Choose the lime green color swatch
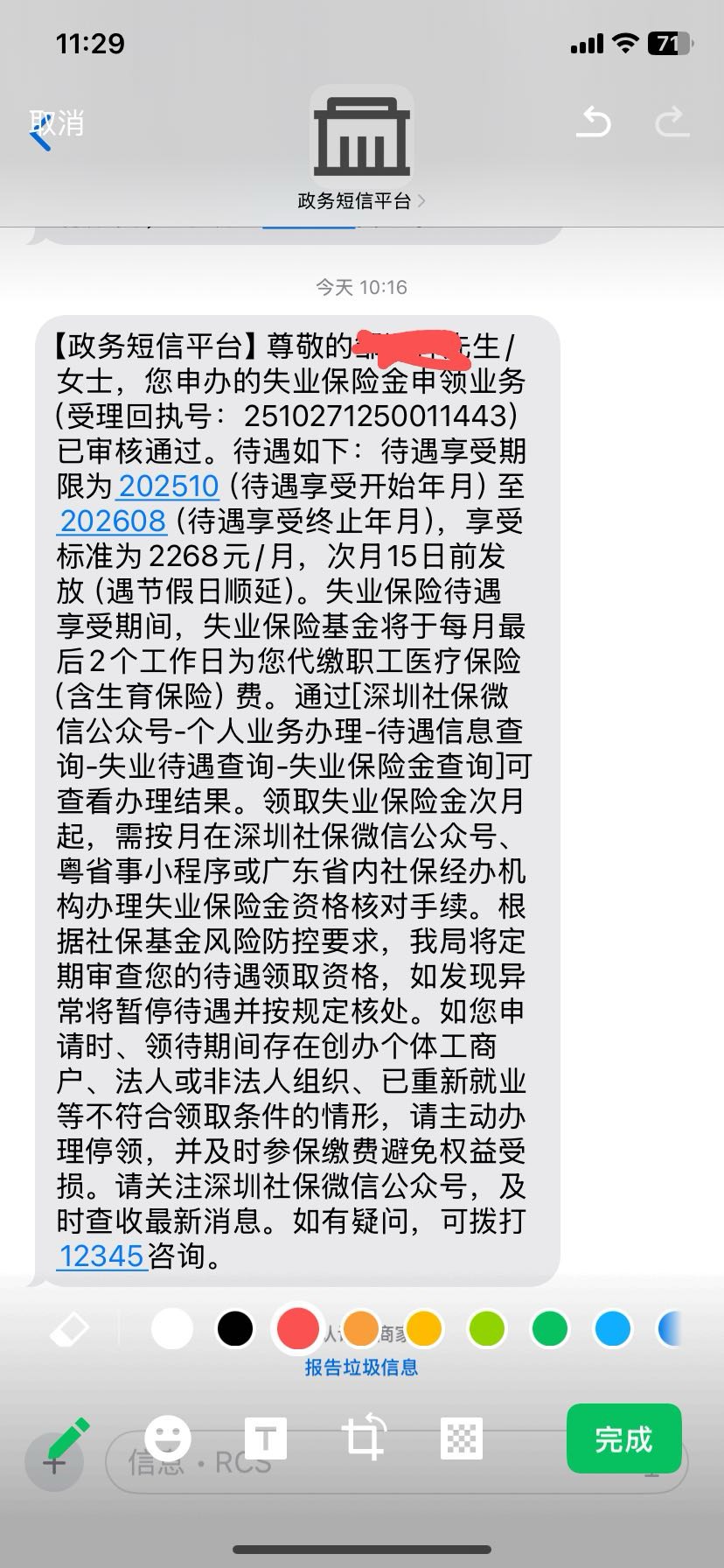 (487, 1329)
